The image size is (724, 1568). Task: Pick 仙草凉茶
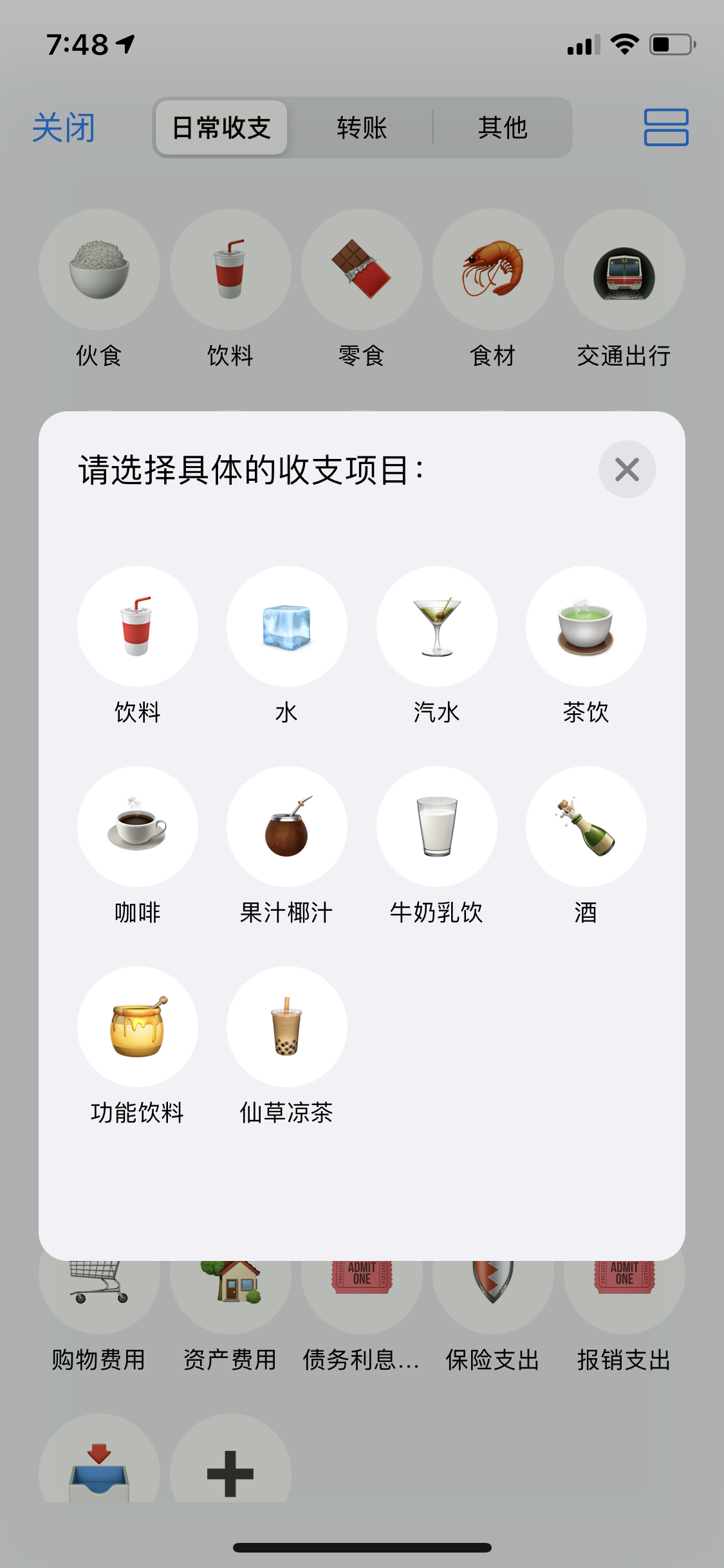pyautogui.click(x=287, y=1027)
